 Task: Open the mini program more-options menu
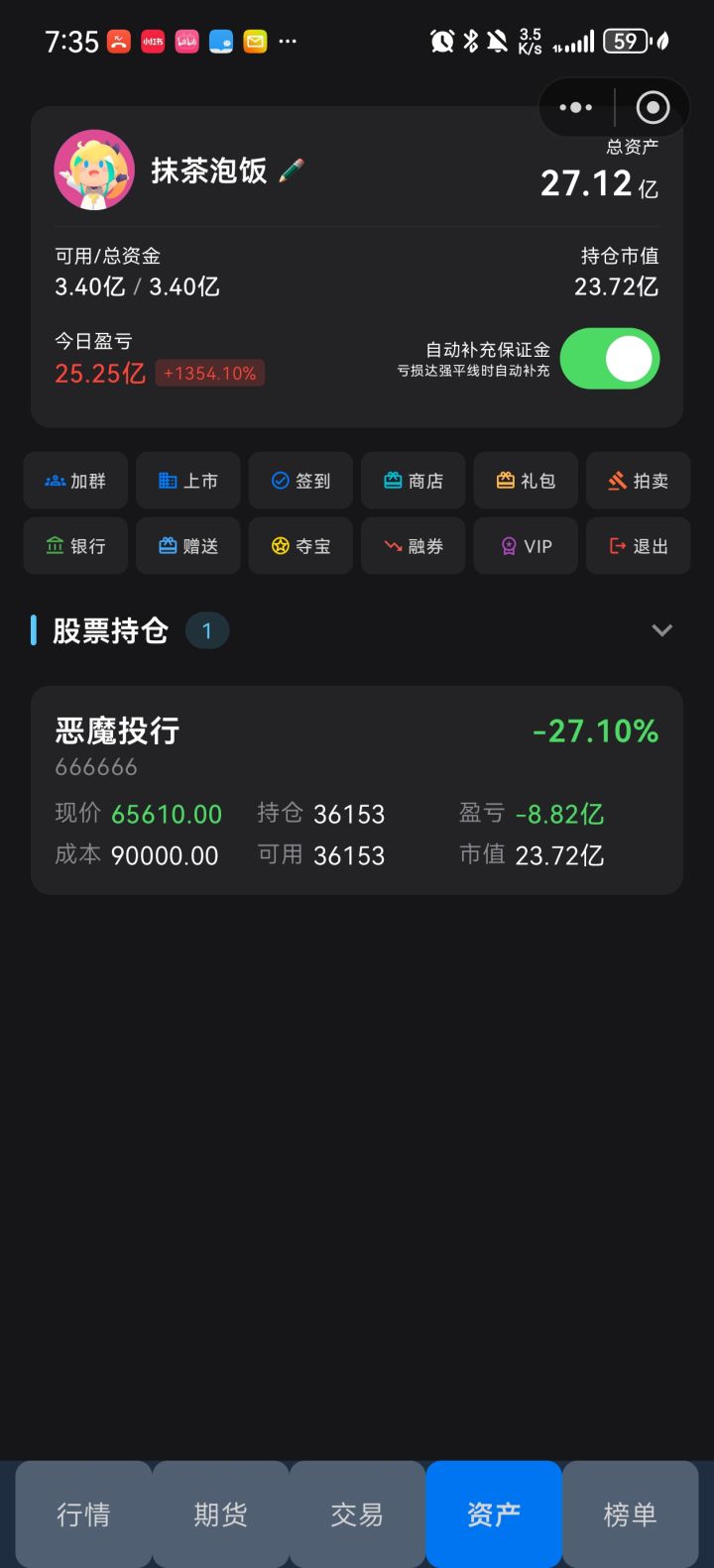tap(576, 107)
